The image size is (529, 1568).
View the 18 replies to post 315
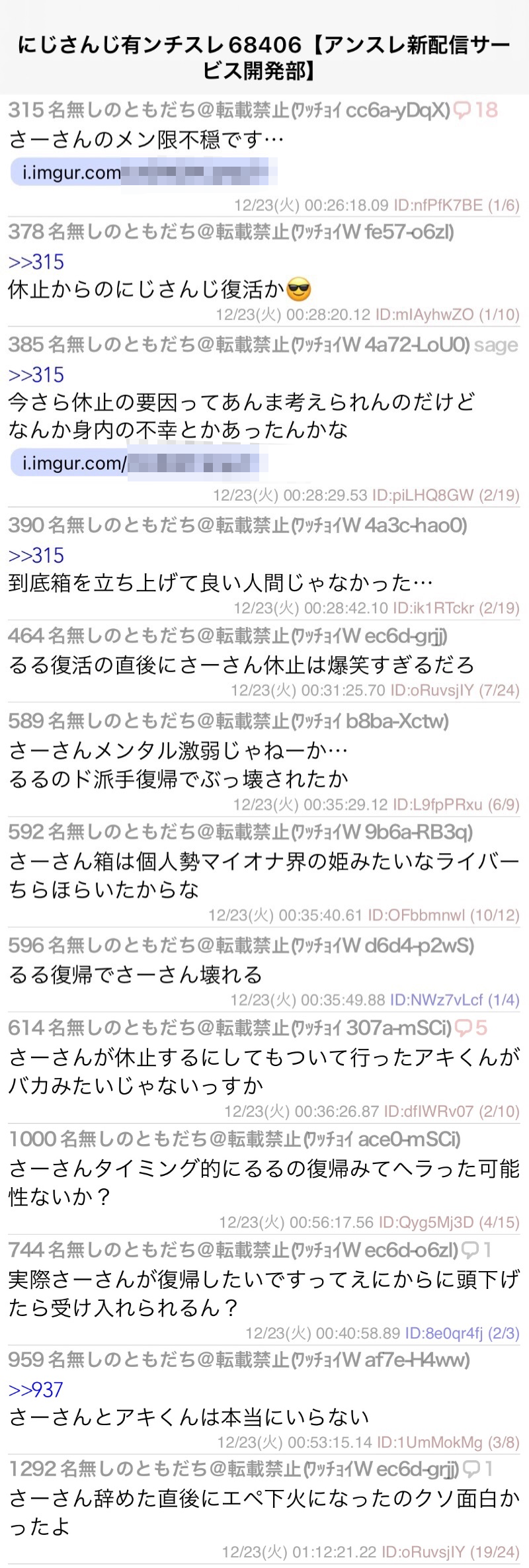[476, 110]
